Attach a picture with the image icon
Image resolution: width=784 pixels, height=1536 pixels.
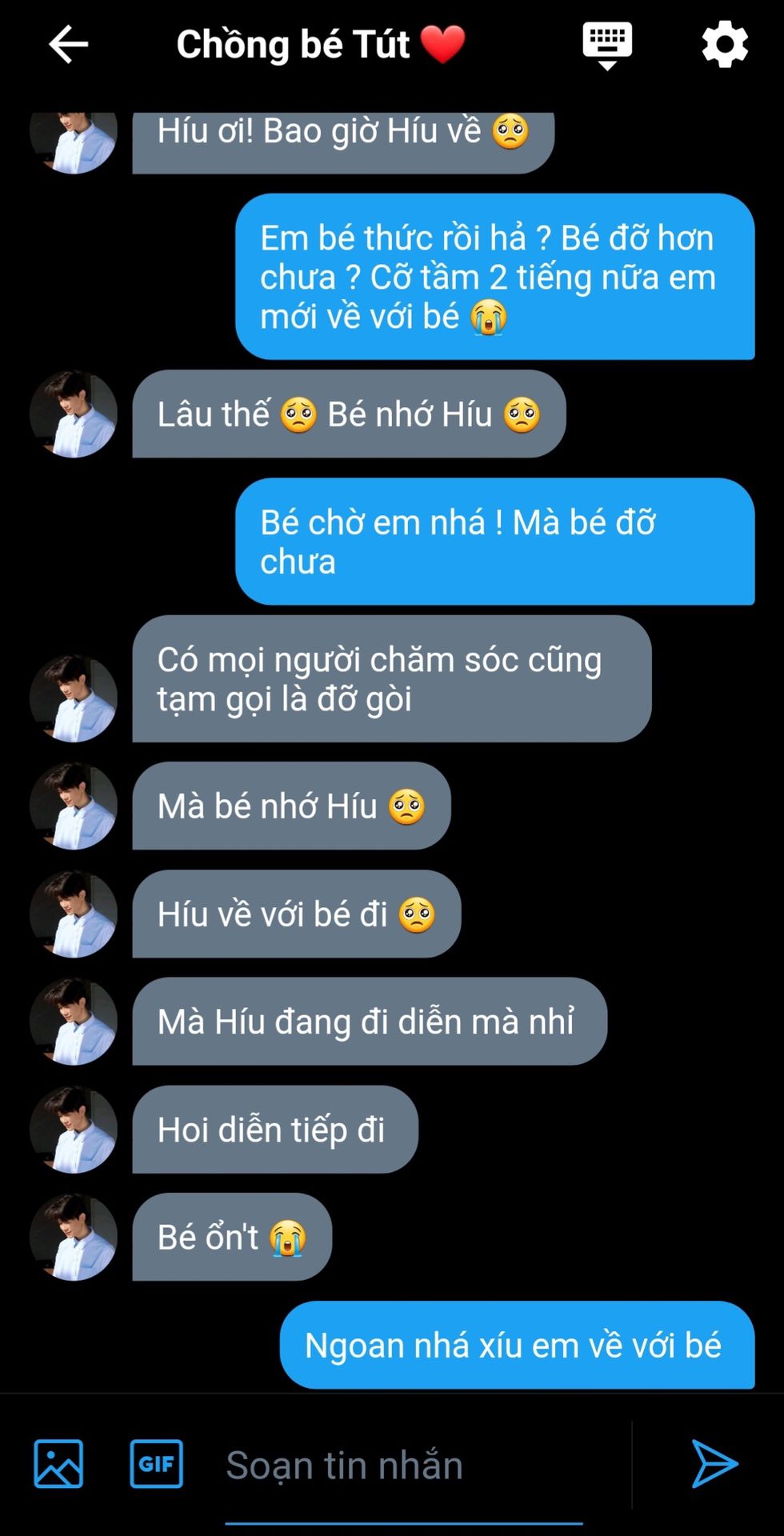(58, 1463)
